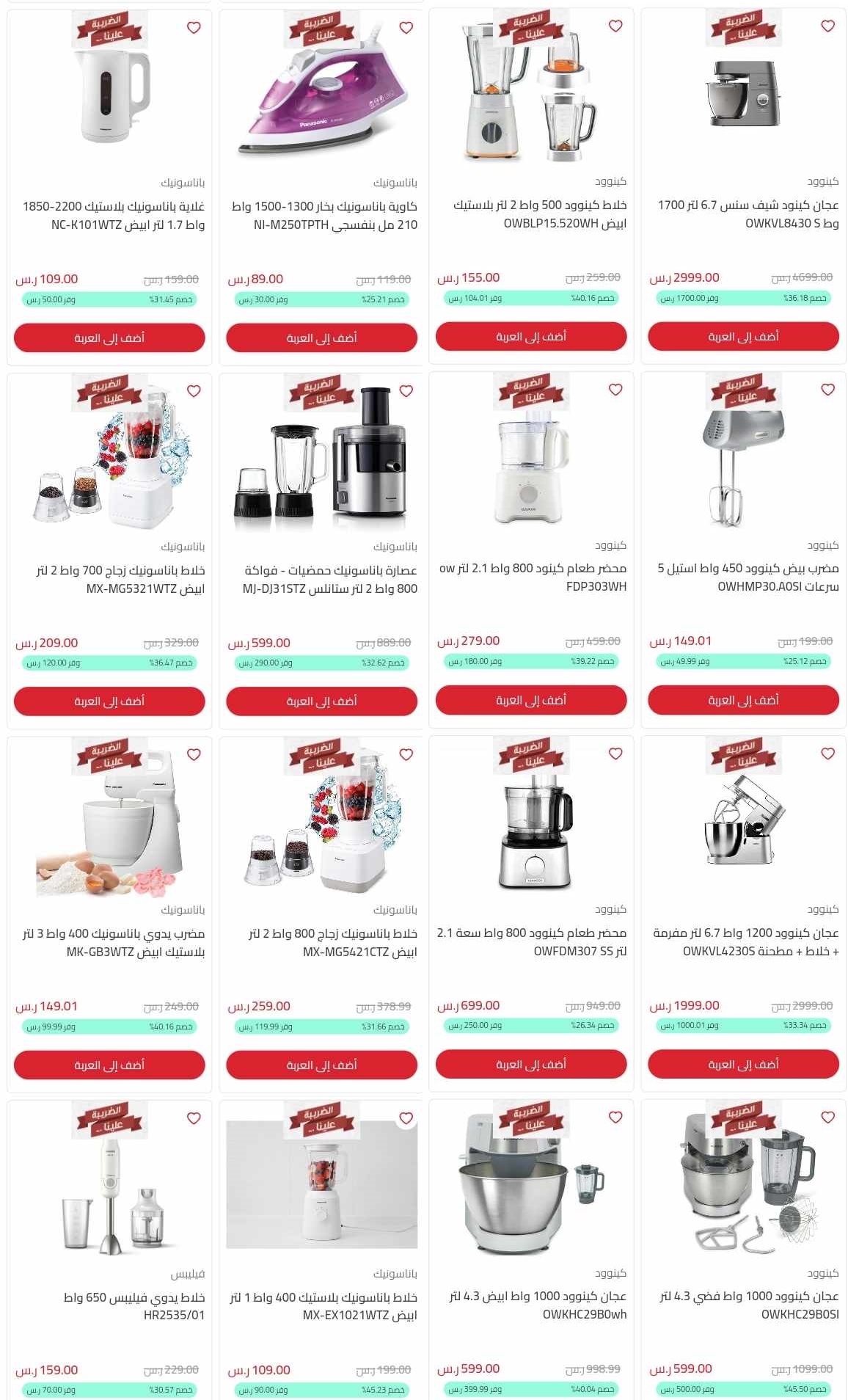Screen dimensions: 848x1400
Task: Heart the Kenwood Chef Sense mixer
Action: (x=827, y=26)
